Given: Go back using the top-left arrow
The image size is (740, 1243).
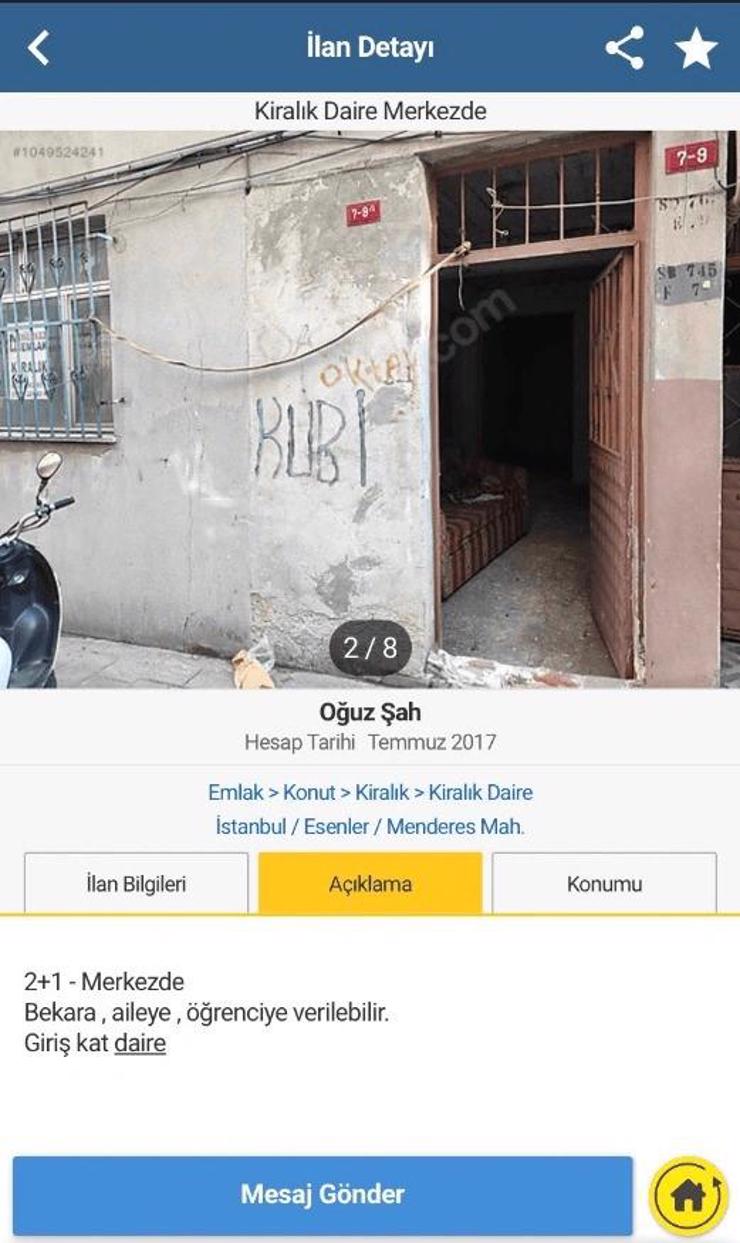Looking at the screenshot, I should pos(38,47).
